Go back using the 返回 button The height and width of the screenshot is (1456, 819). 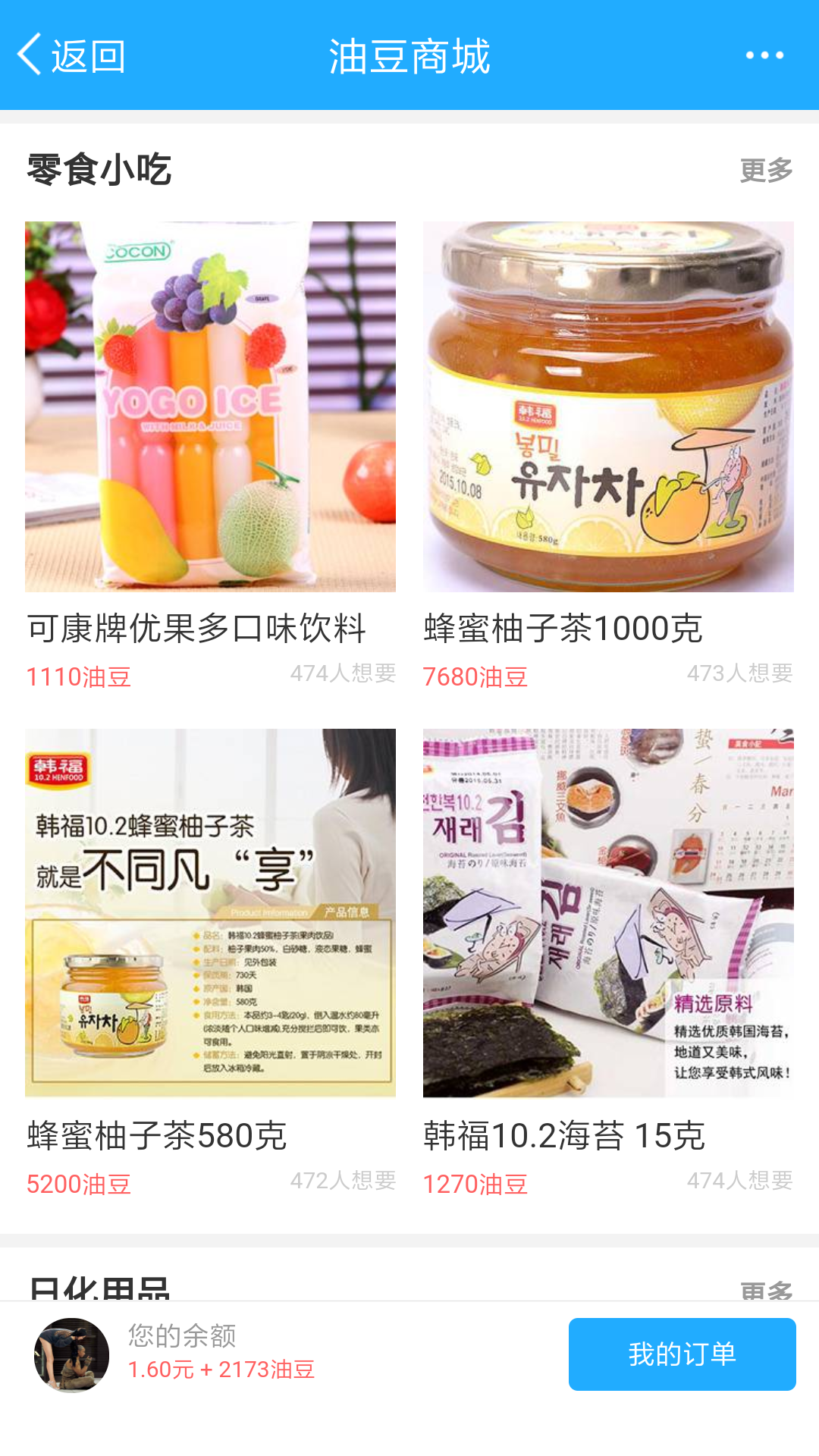click(x=71, y=55)
